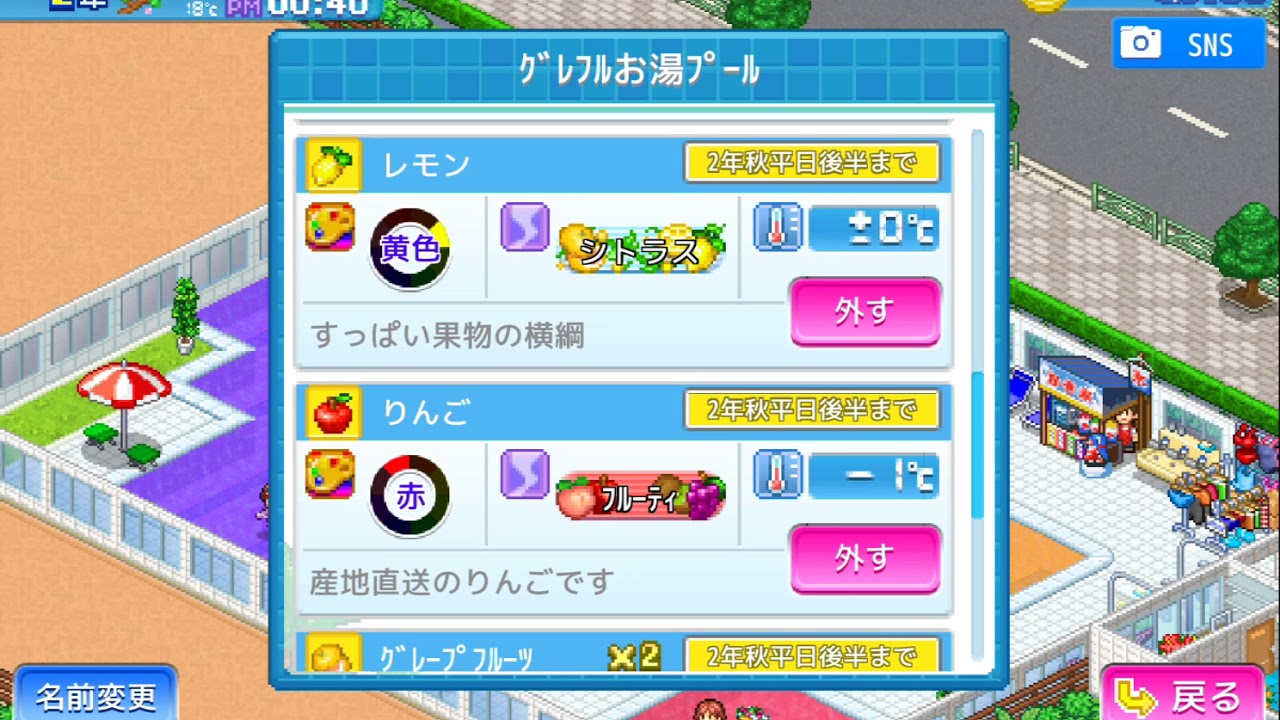
Task: Remove the レモン ingredient with 外す
Action: [x=865, y=312]
